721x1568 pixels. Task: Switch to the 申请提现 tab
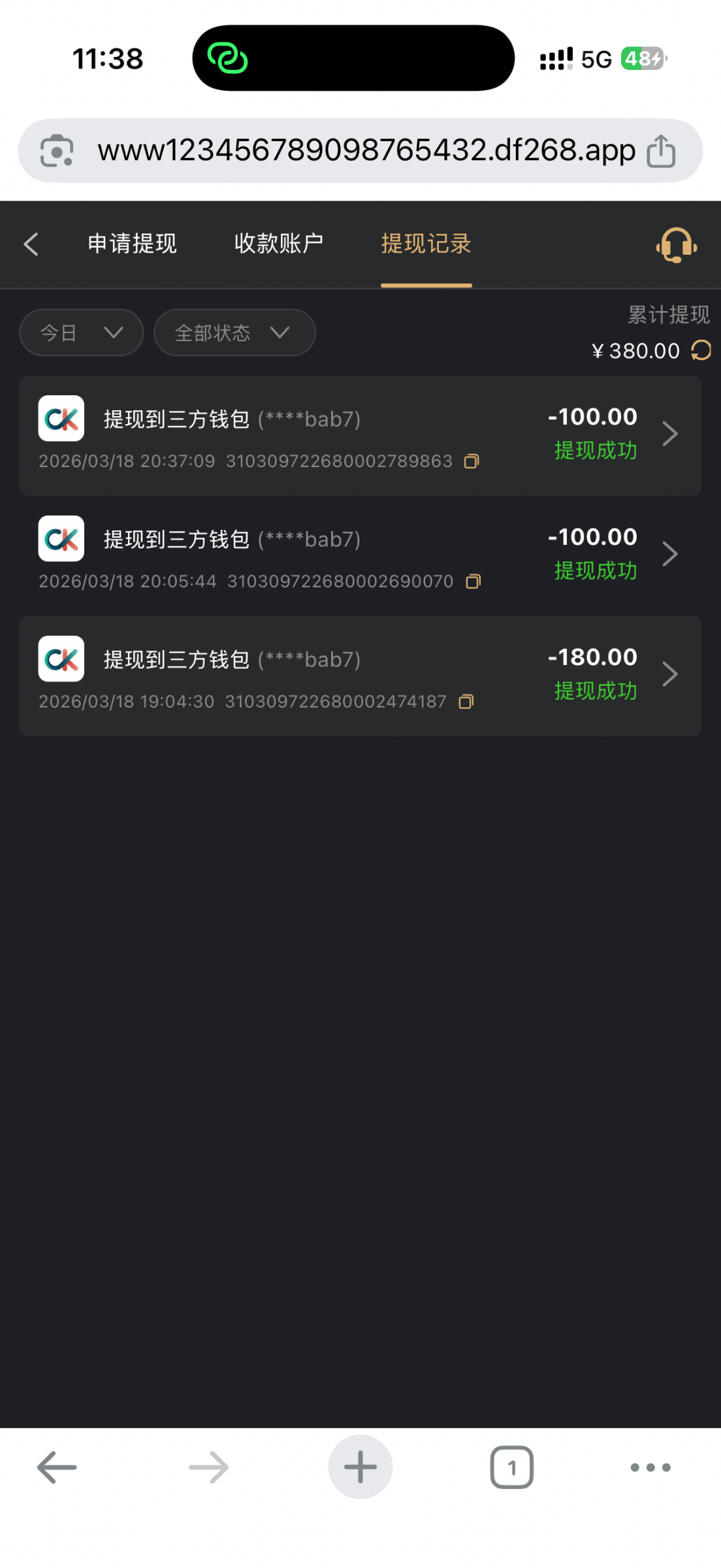pos(133,244)
